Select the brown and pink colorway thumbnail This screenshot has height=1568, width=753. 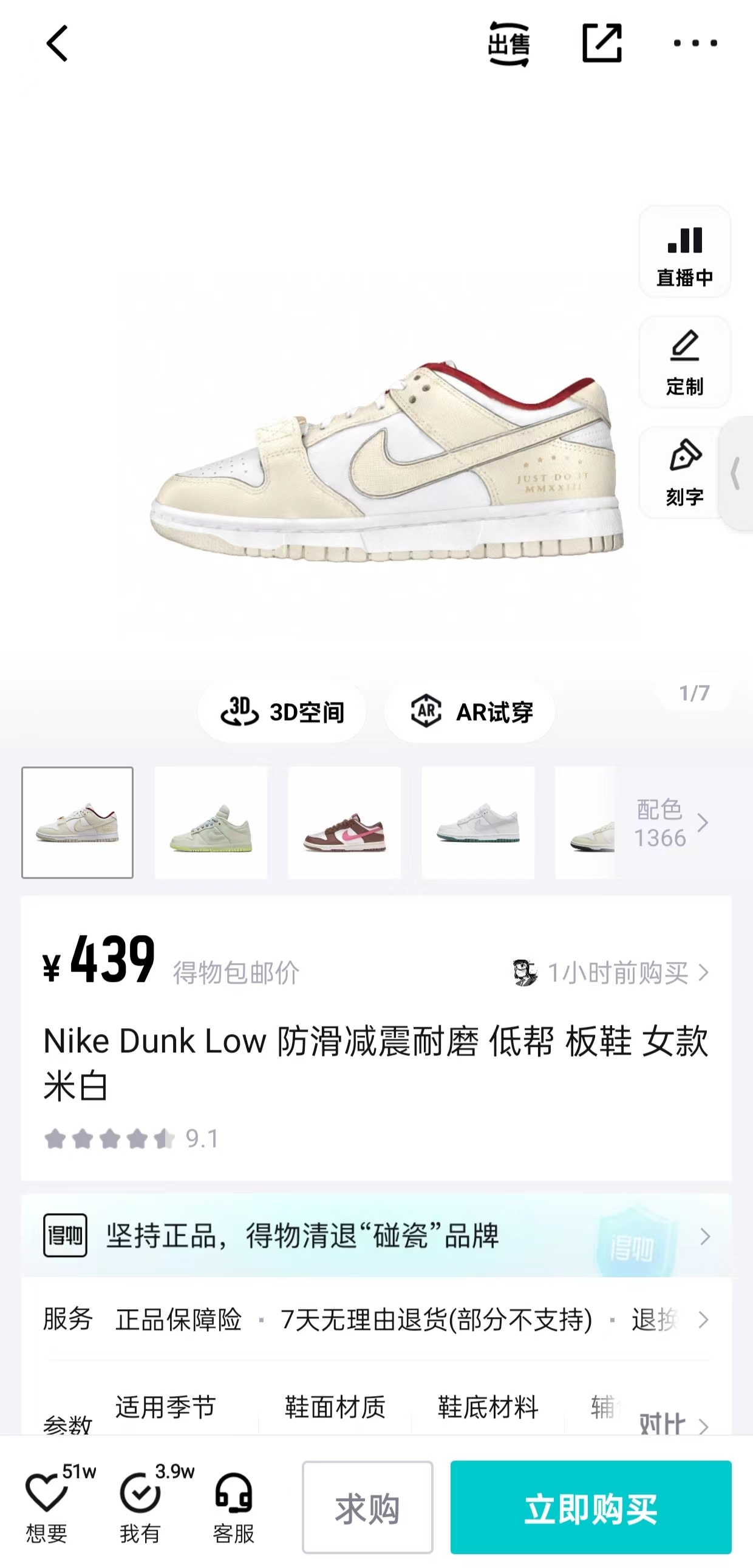point(344,822)
